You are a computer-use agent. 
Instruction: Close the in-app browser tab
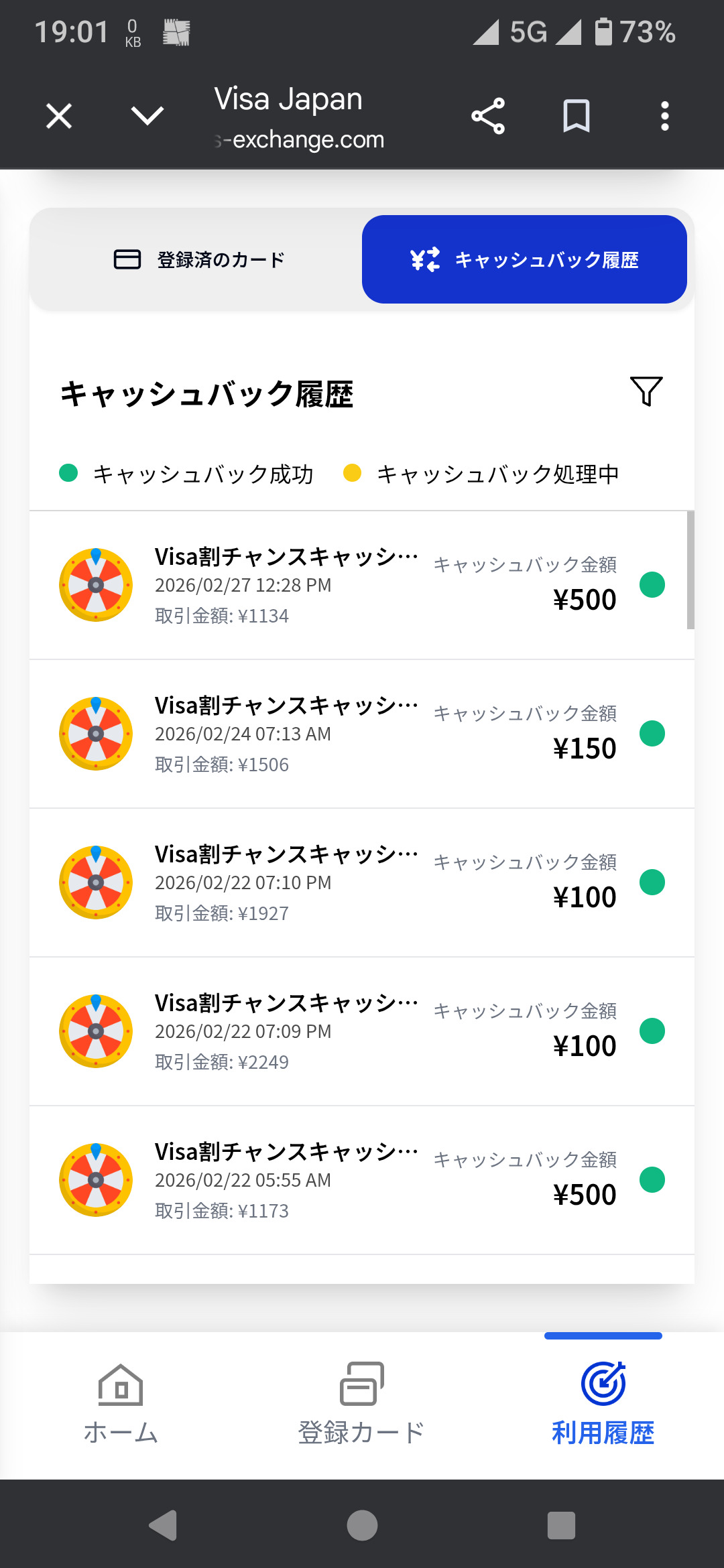(59, 117)
